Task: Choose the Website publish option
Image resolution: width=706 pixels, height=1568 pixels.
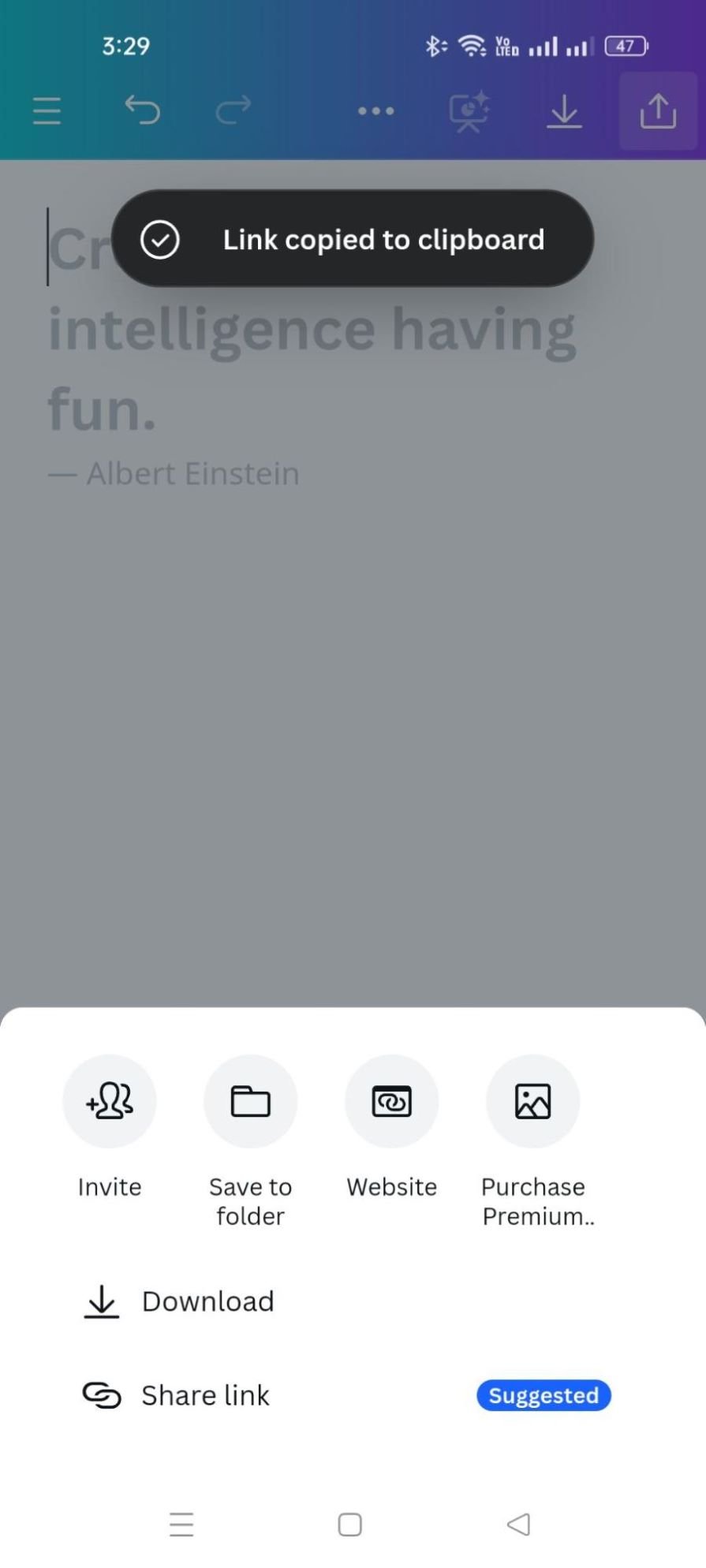Action: pyautogui.click(x=391, y=1101)
